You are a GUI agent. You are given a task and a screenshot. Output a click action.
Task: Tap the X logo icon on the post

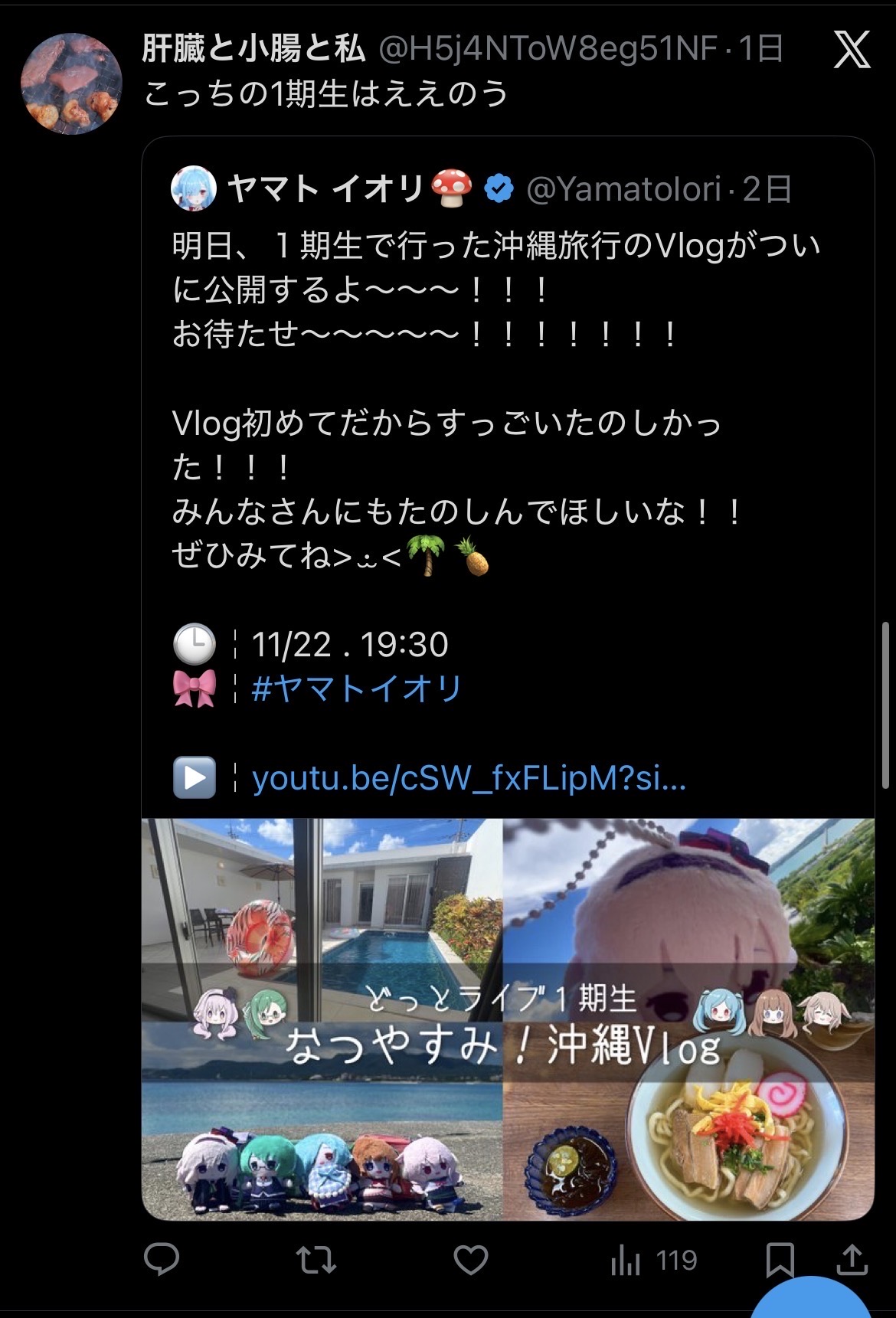(x=852, y=51)
